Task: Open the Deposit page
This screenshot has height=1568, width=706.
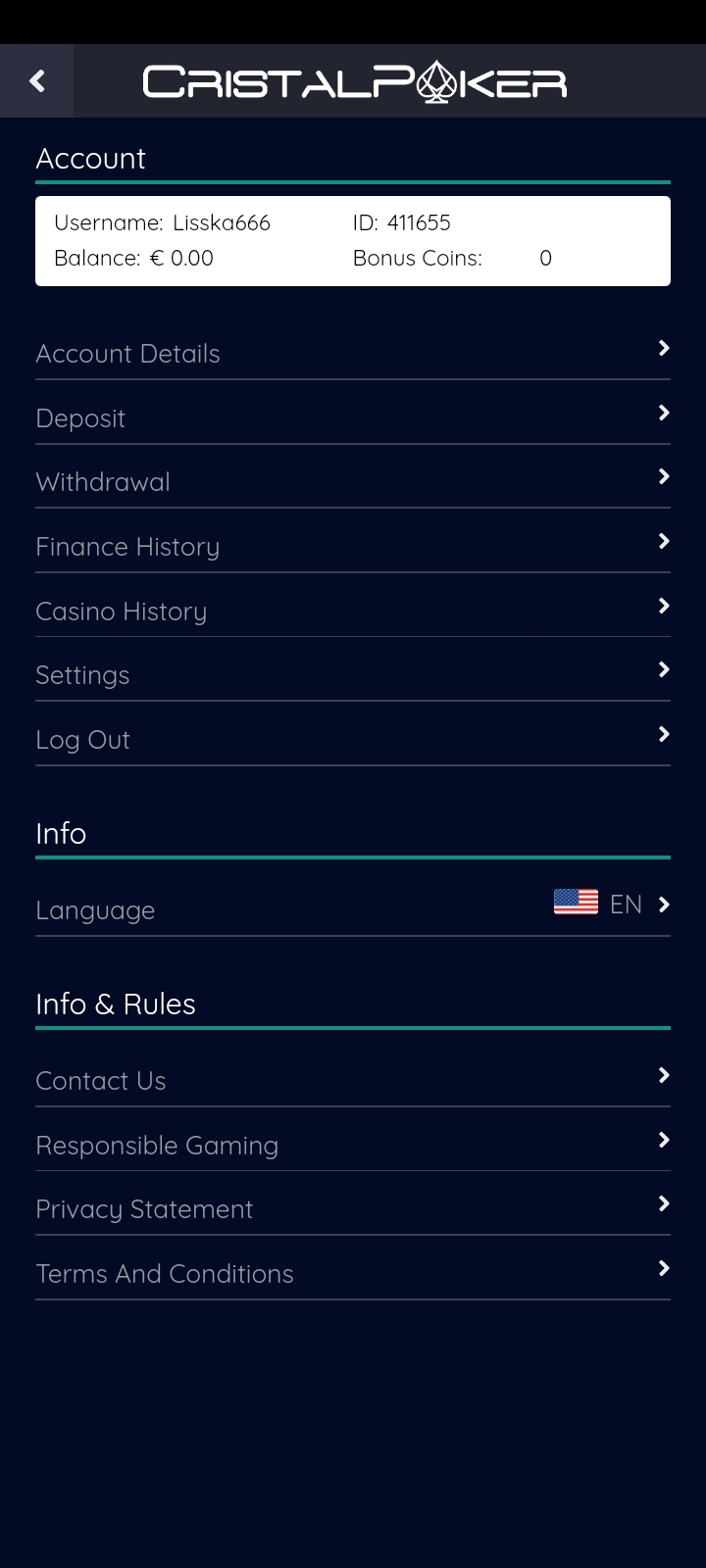Action: pyautogui.click(x=352, y=417)
